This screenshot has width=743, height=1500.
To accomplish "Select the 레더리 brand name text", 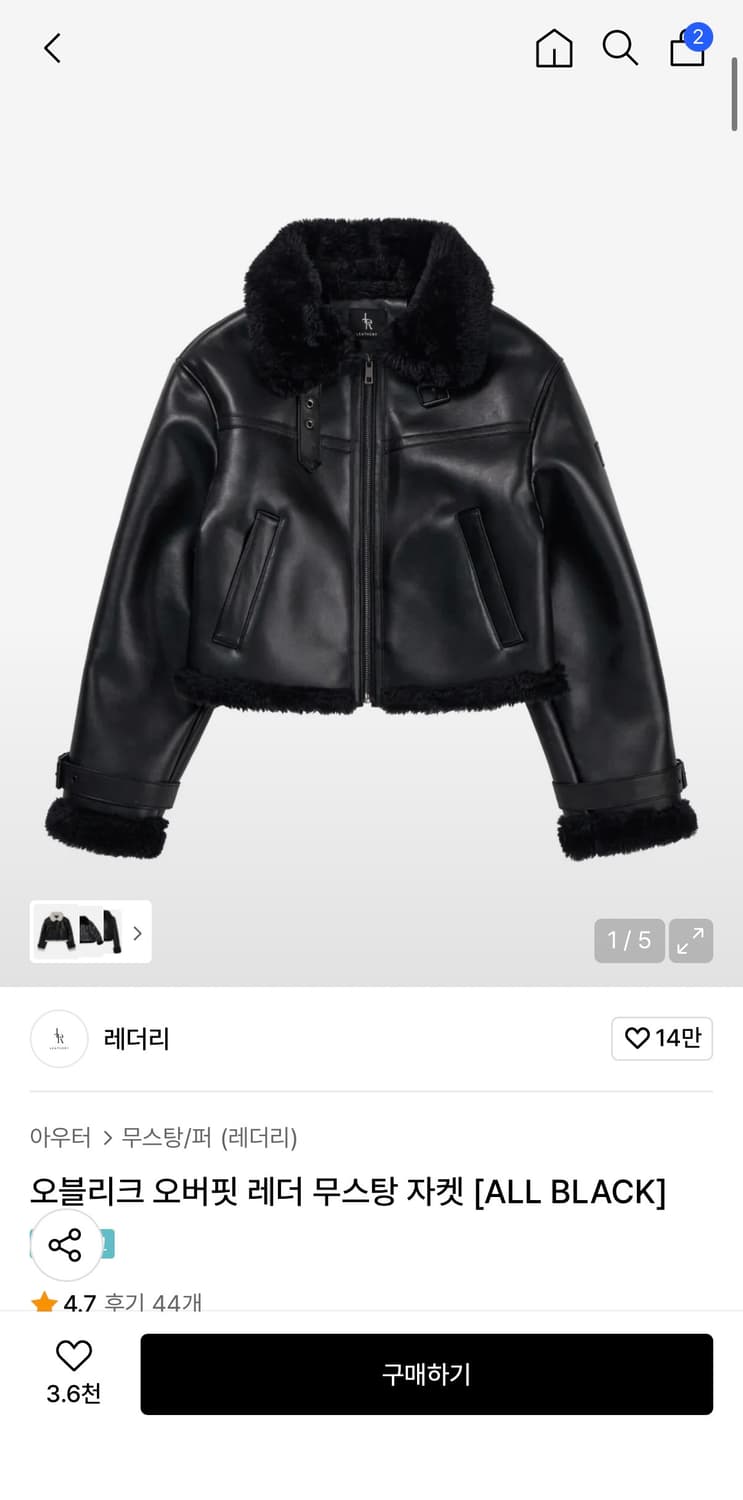I will tap(135, 1038).
